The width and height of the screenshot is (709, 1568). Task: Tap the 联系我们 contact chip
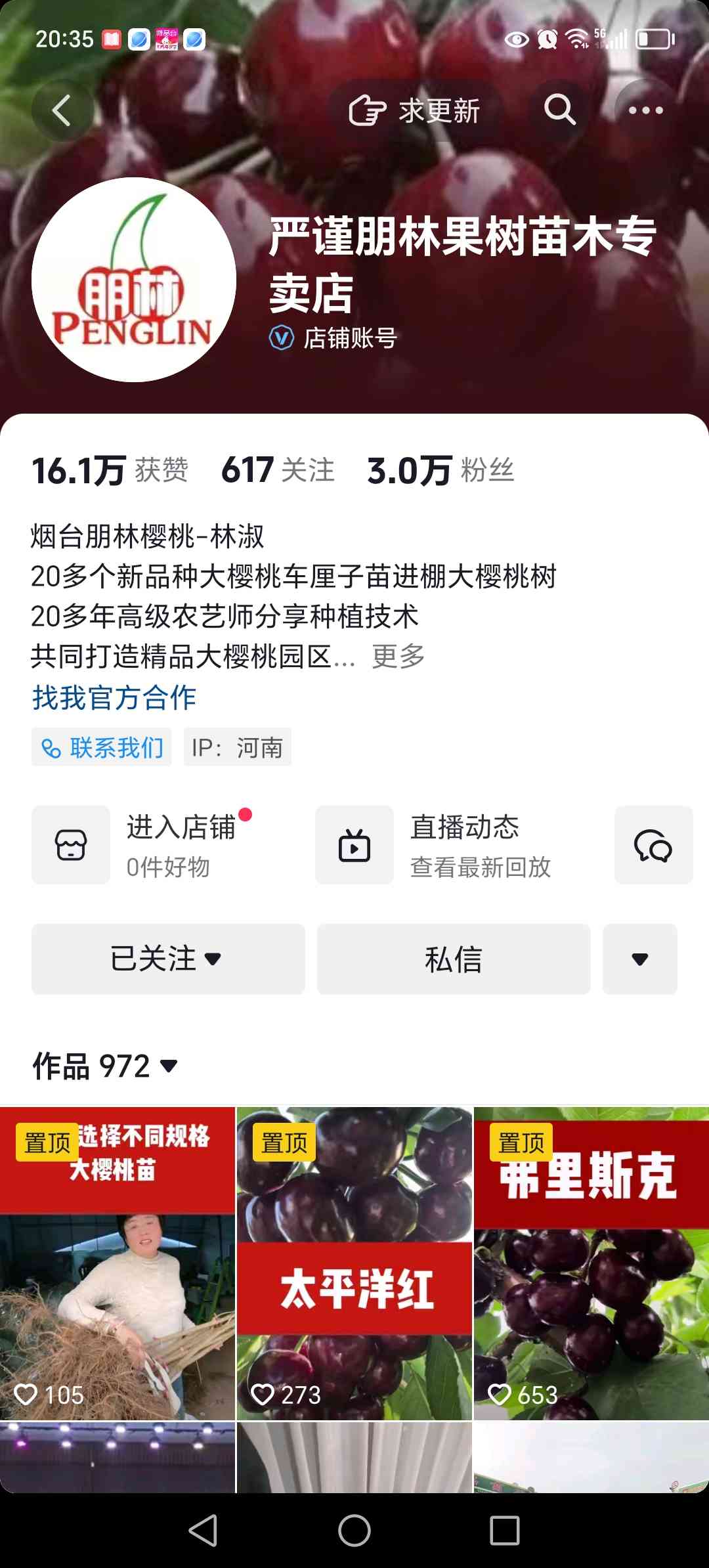click(102, 747)
